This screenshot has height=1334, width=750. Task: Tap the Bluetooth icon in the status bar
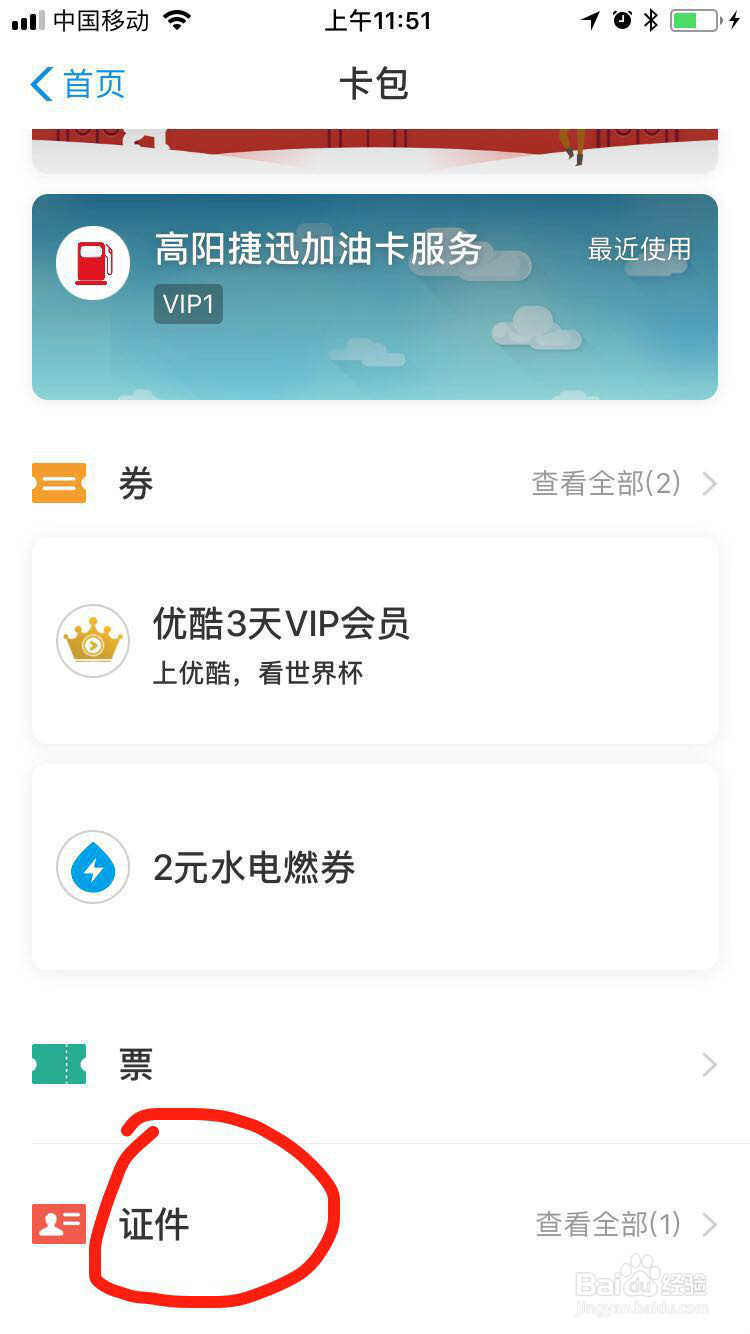649,18
